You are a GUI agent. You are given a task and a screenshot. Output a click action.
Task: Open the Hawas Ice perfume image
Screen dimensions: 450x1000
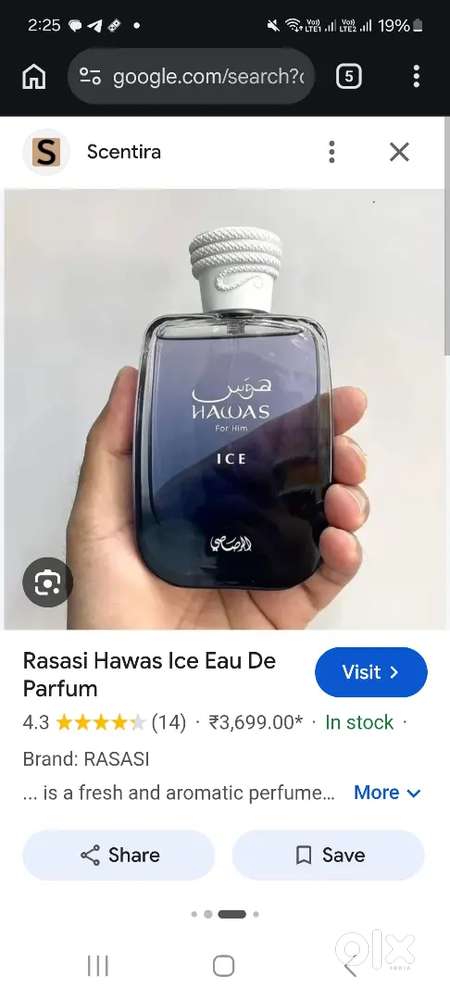[x=224, y=409]
